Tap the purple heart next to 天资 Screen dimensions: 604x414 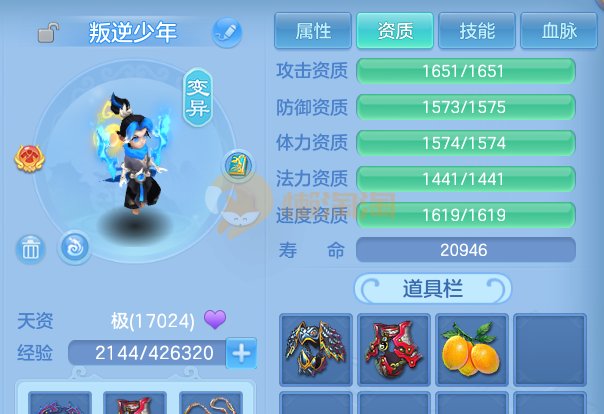point(215,320)
